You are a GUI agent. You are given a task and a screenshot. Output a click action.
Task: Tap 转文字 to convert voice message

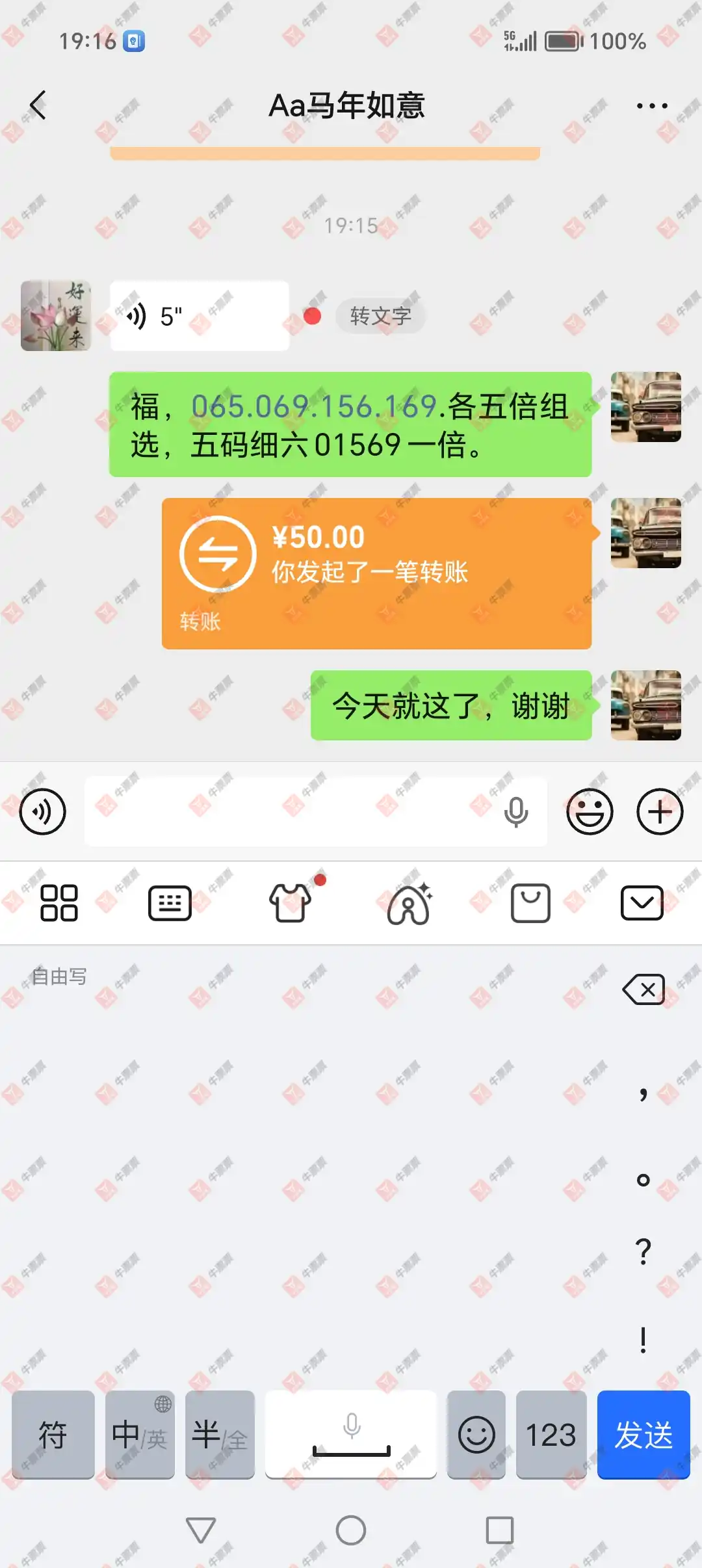coord(379,317)
